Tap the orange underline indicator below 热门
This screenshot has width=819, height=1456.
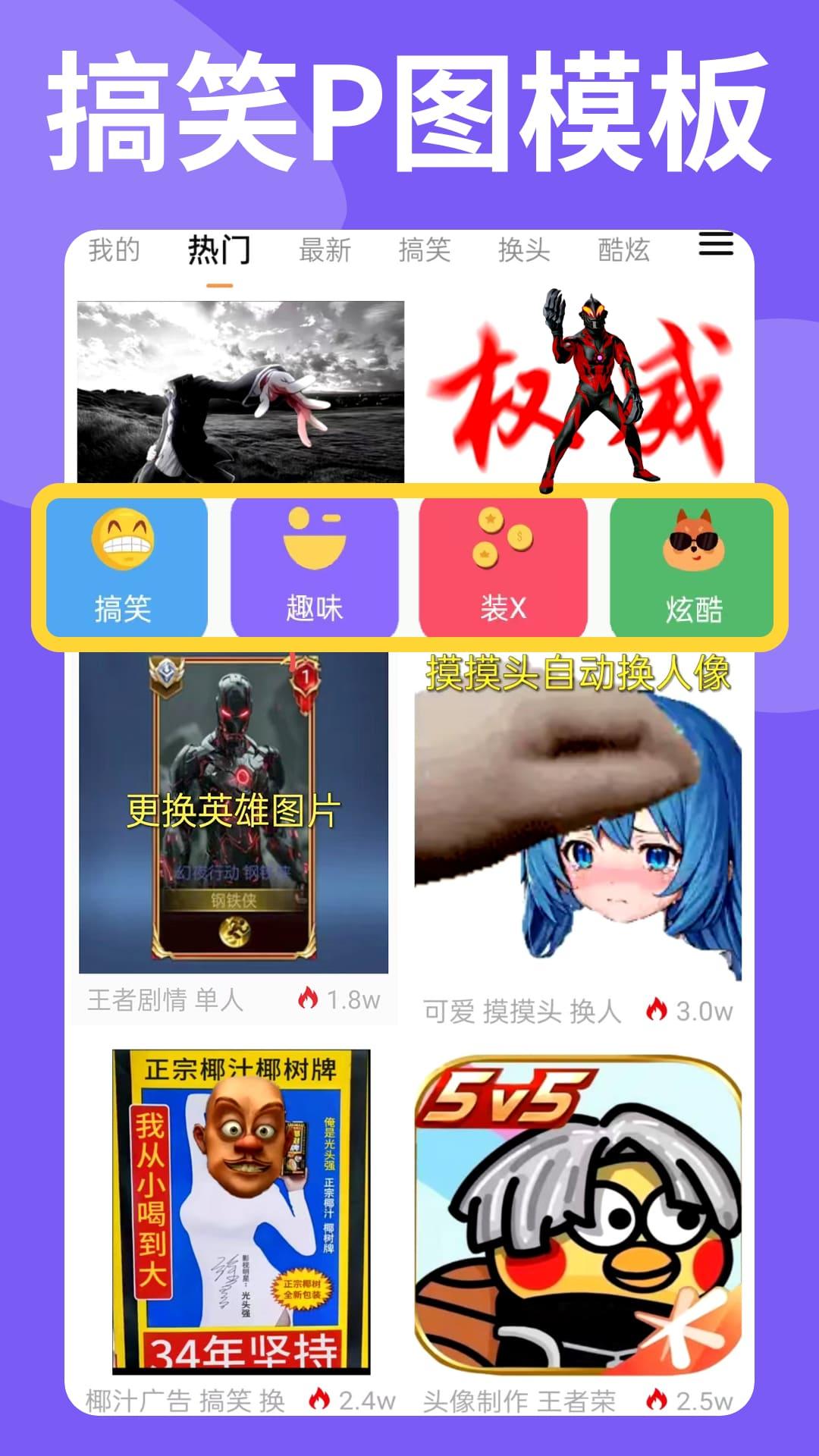click(218, 284)
